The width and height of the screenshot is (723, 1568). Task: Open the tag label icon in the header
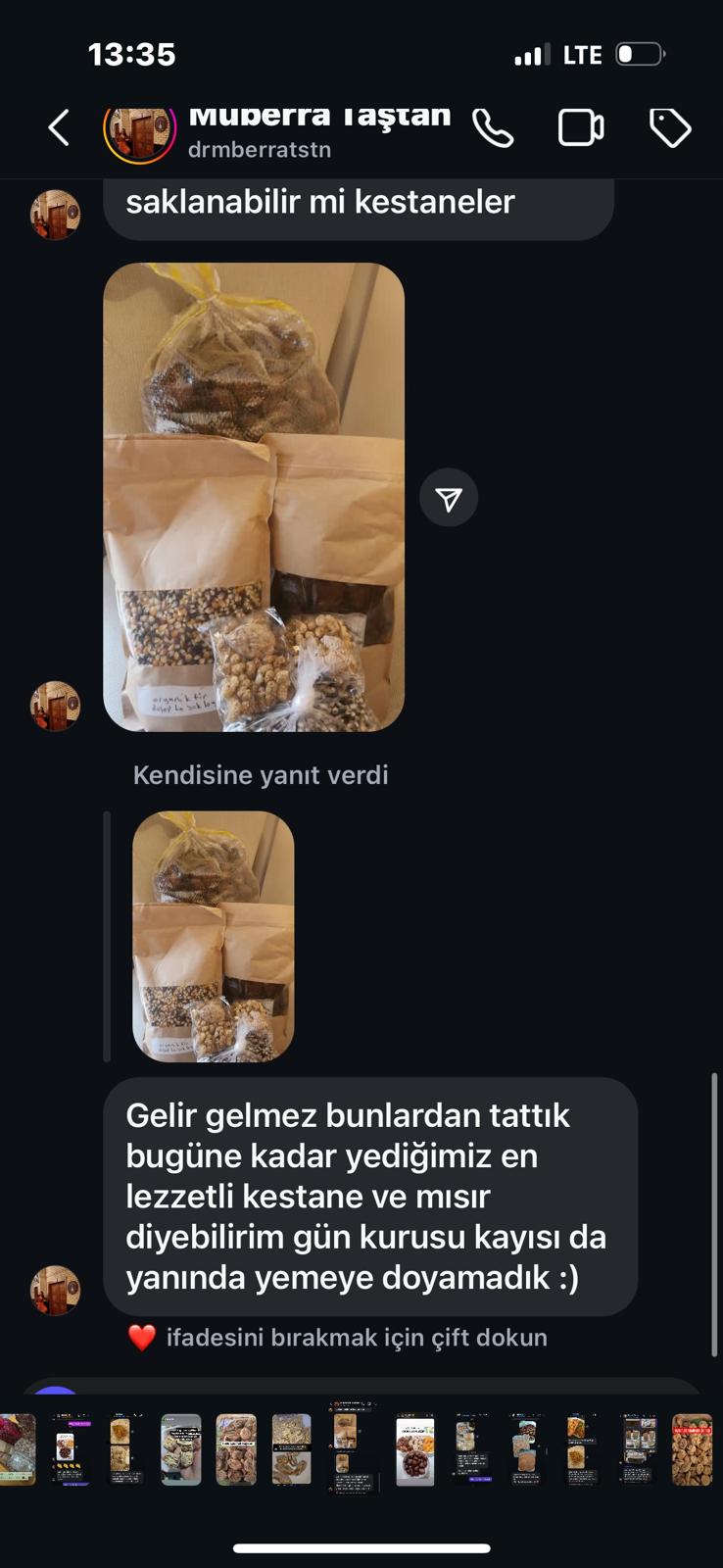pyautogui.click(x=670, y=128)
